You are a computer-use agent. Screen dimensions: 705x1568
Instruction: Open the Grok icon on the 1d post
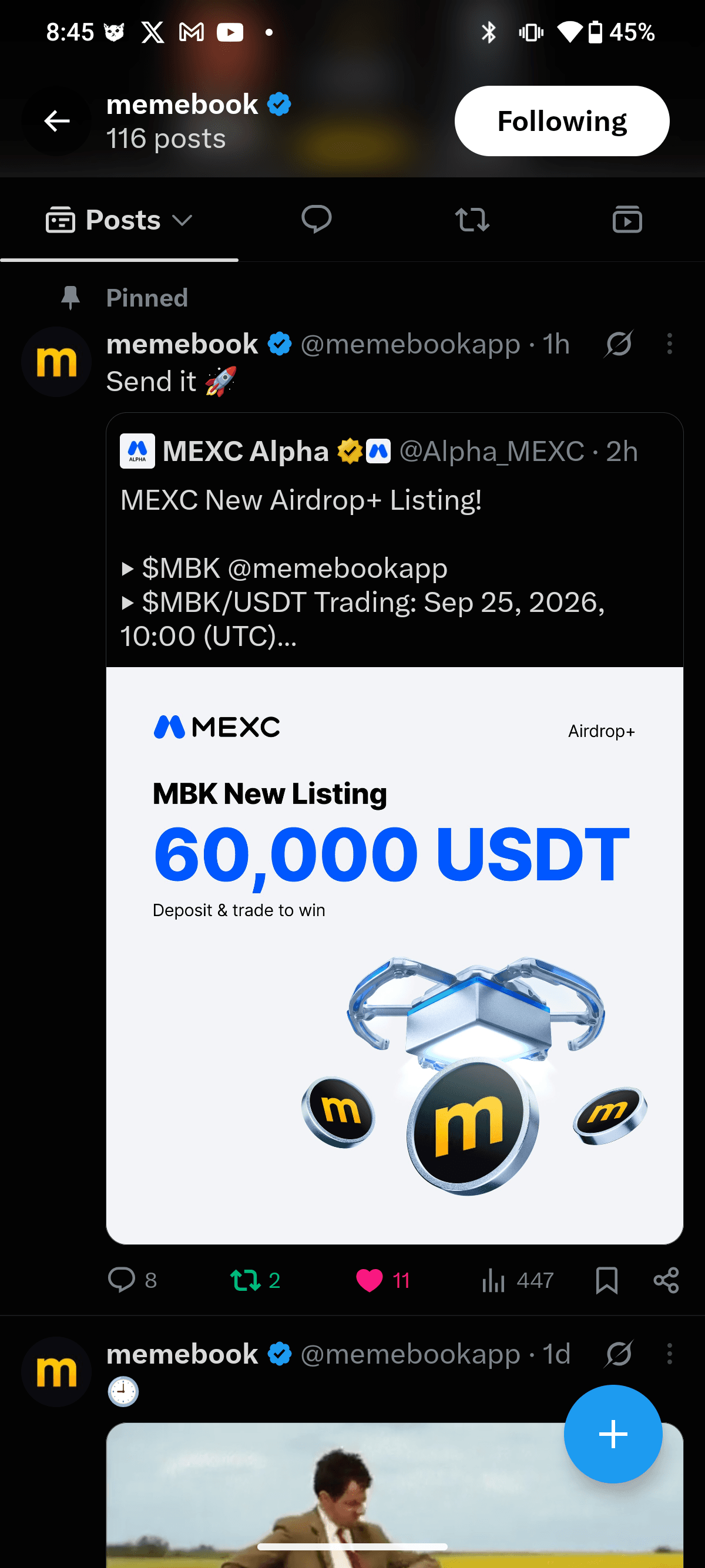point(619,1354)
